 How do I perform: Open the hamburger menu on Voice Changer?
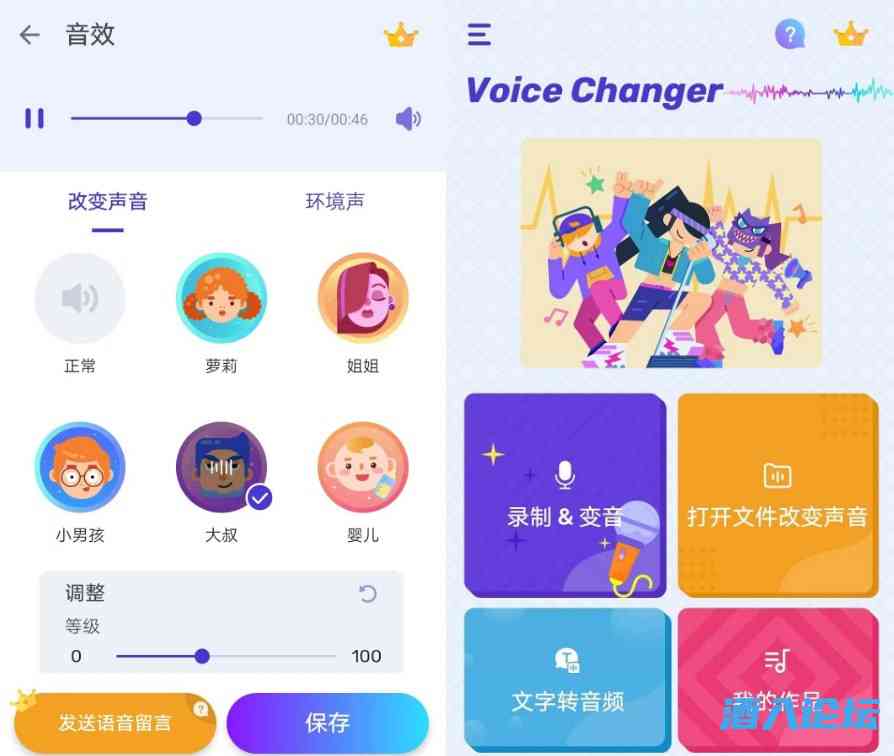(x=479, y=35)
